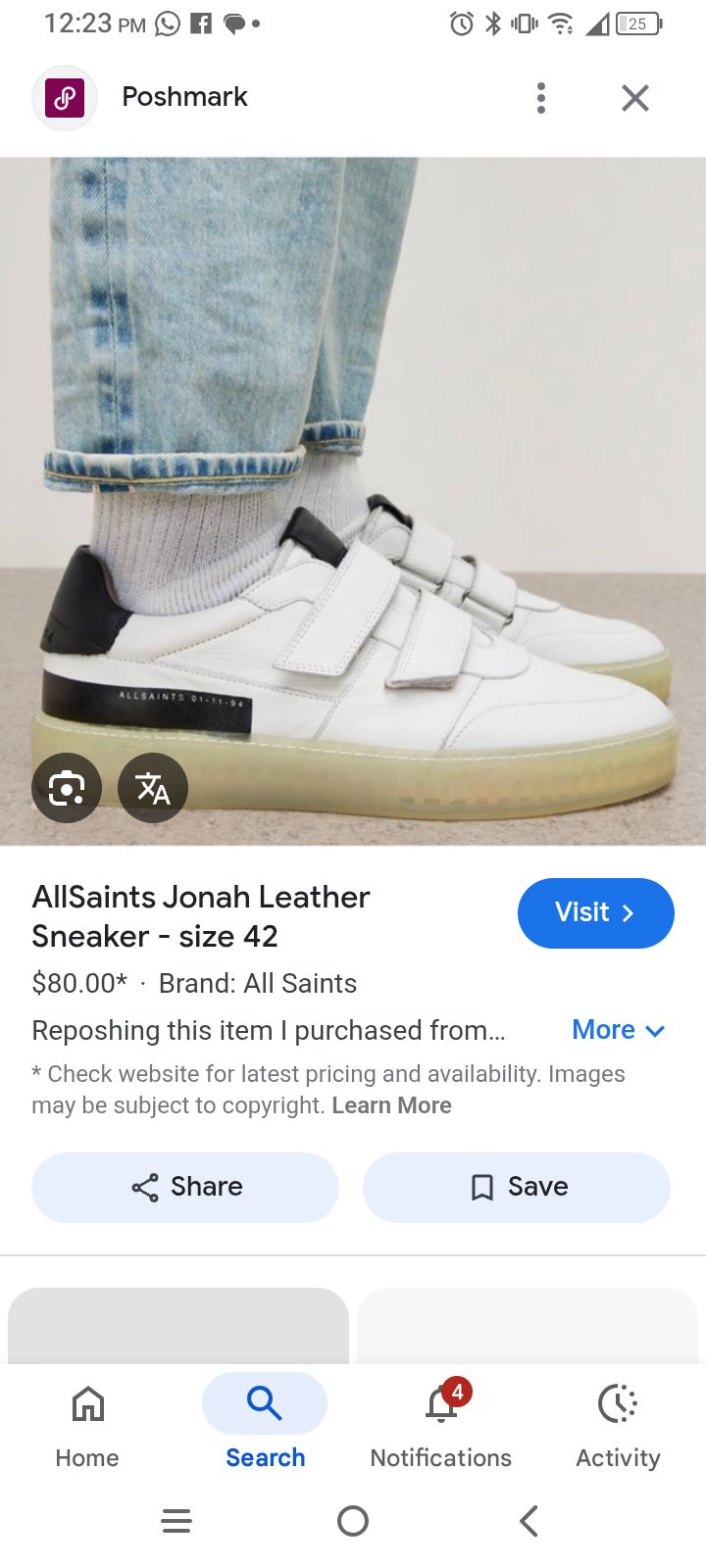The width and height of the screenshot is (706, 1568).
Task: Open recent apps from navigation bar
Action: coord(176,1521)
